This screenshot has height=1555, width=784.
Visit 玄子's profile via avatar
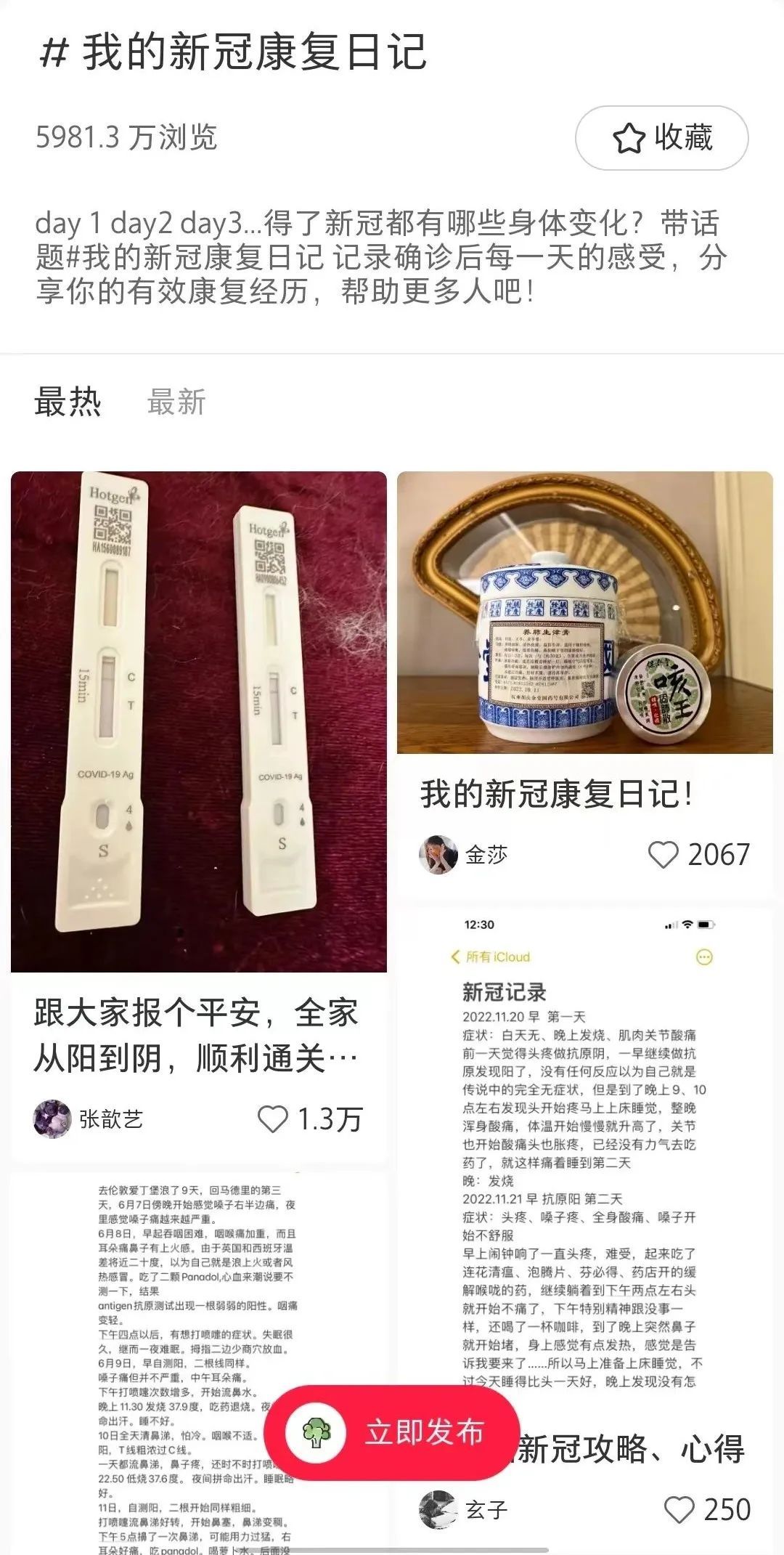click(438, 1510)
